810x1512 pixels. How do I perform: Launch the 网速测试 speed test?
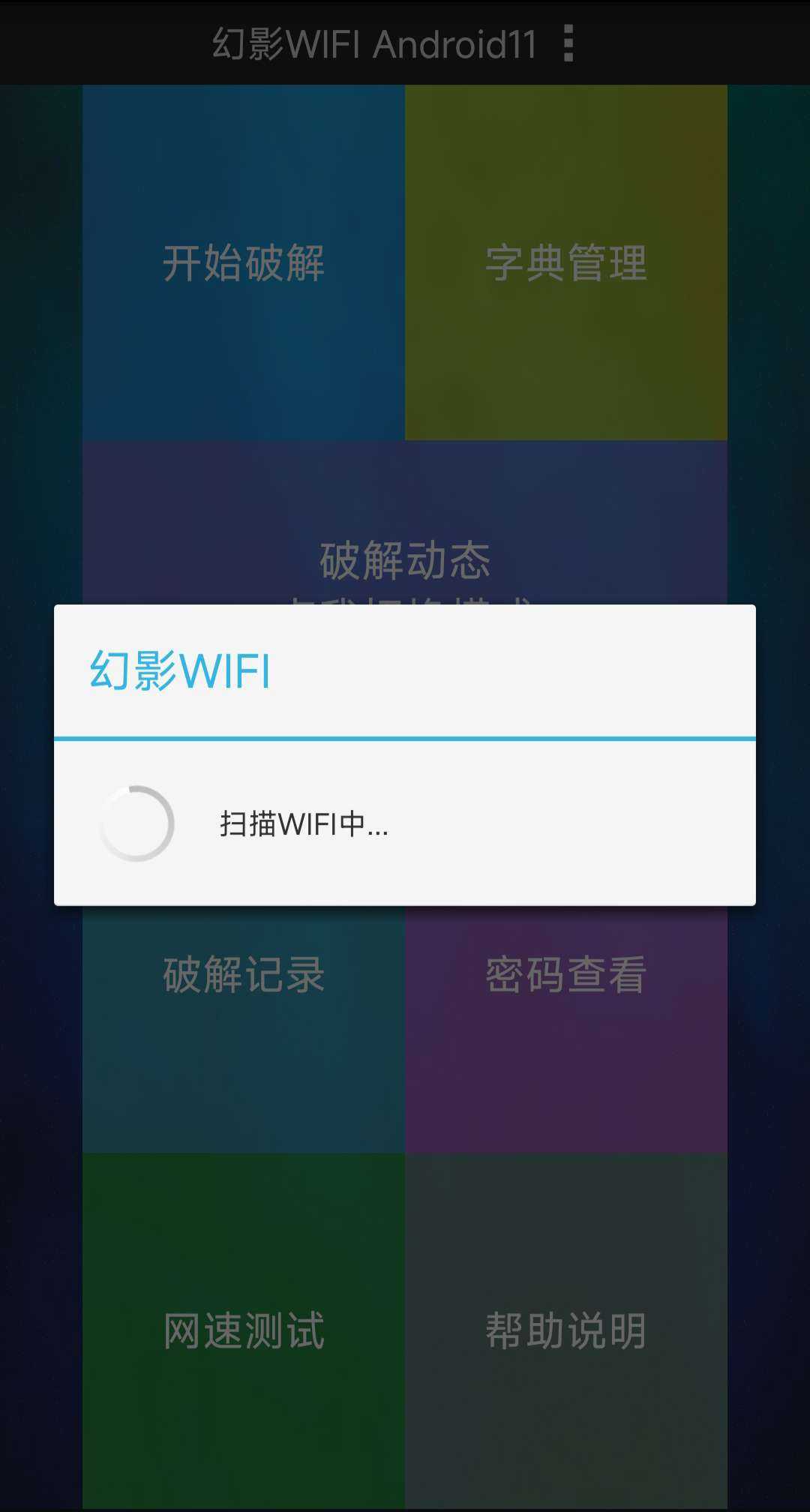pos(242,1331)
